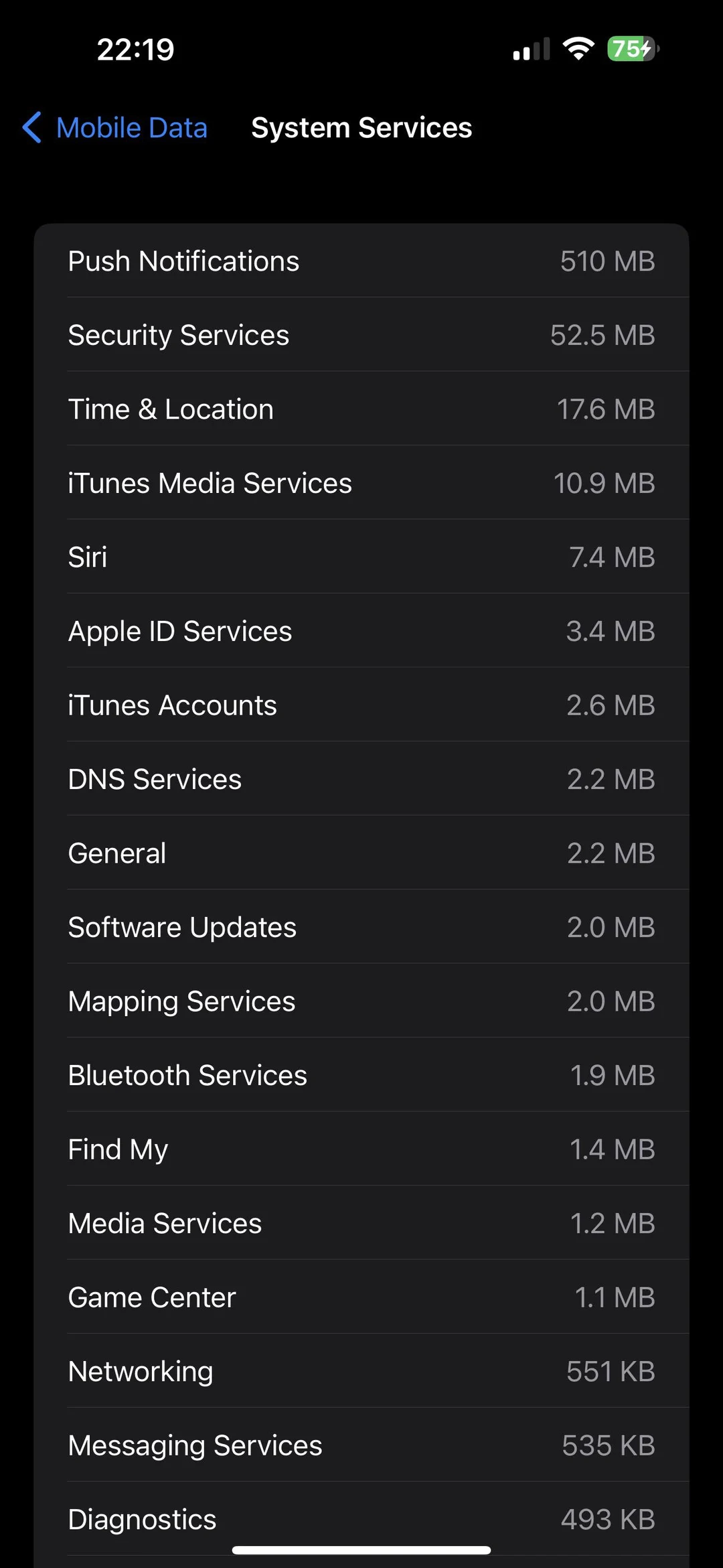Viewport: 723px width, 1568px height.
Task: Open the Networking usage row
Action: click(x=361, y=1371)
